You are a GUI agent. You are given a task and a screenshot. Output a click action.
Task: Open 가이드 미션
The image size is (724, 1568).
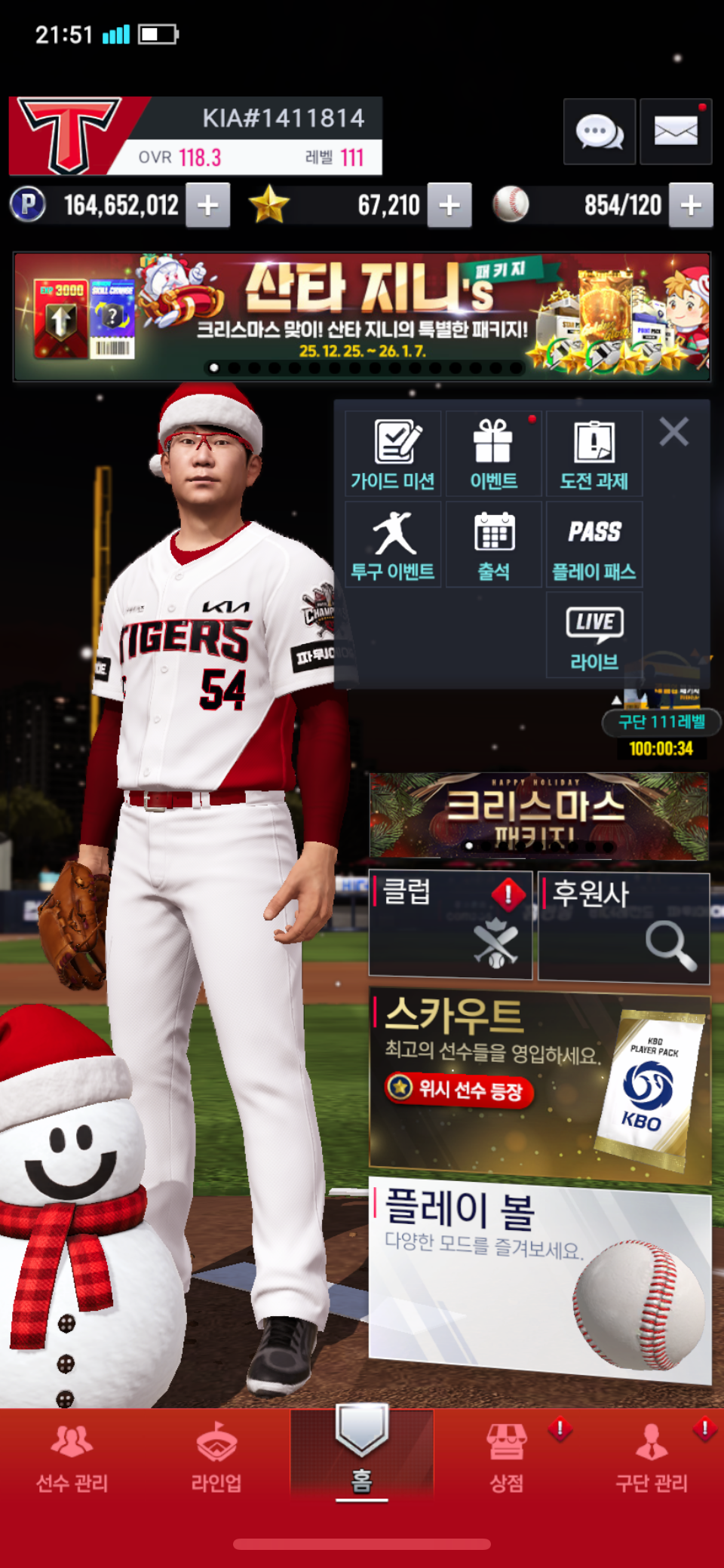393,454
